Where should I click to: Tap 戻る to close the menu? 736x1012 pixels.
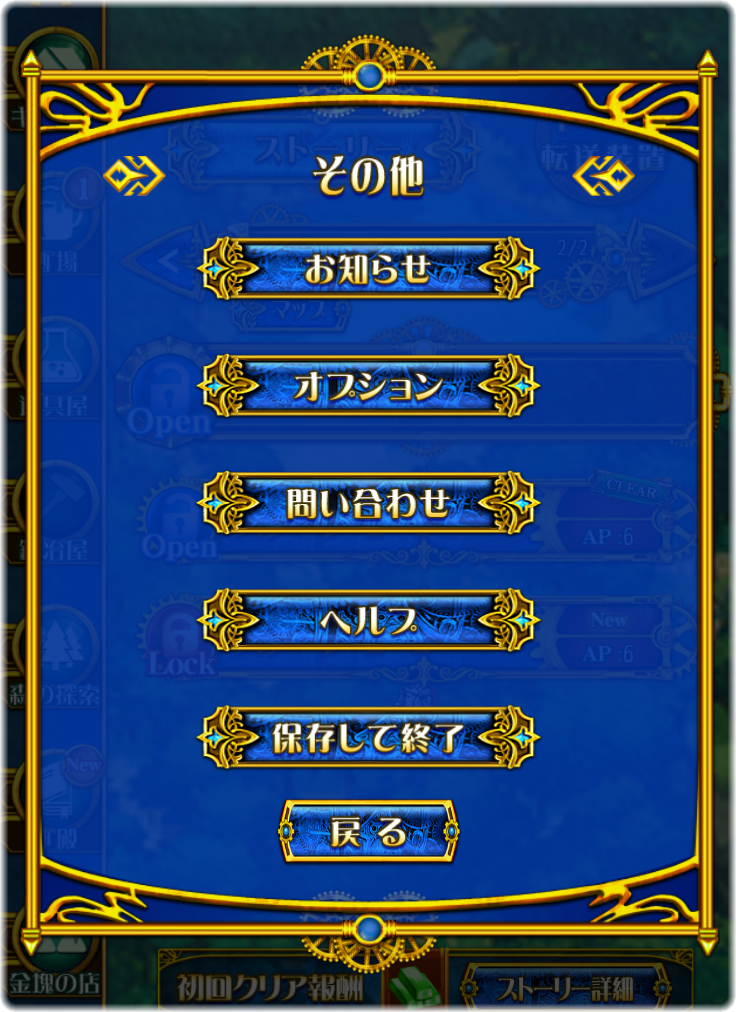tap(369, 831)
